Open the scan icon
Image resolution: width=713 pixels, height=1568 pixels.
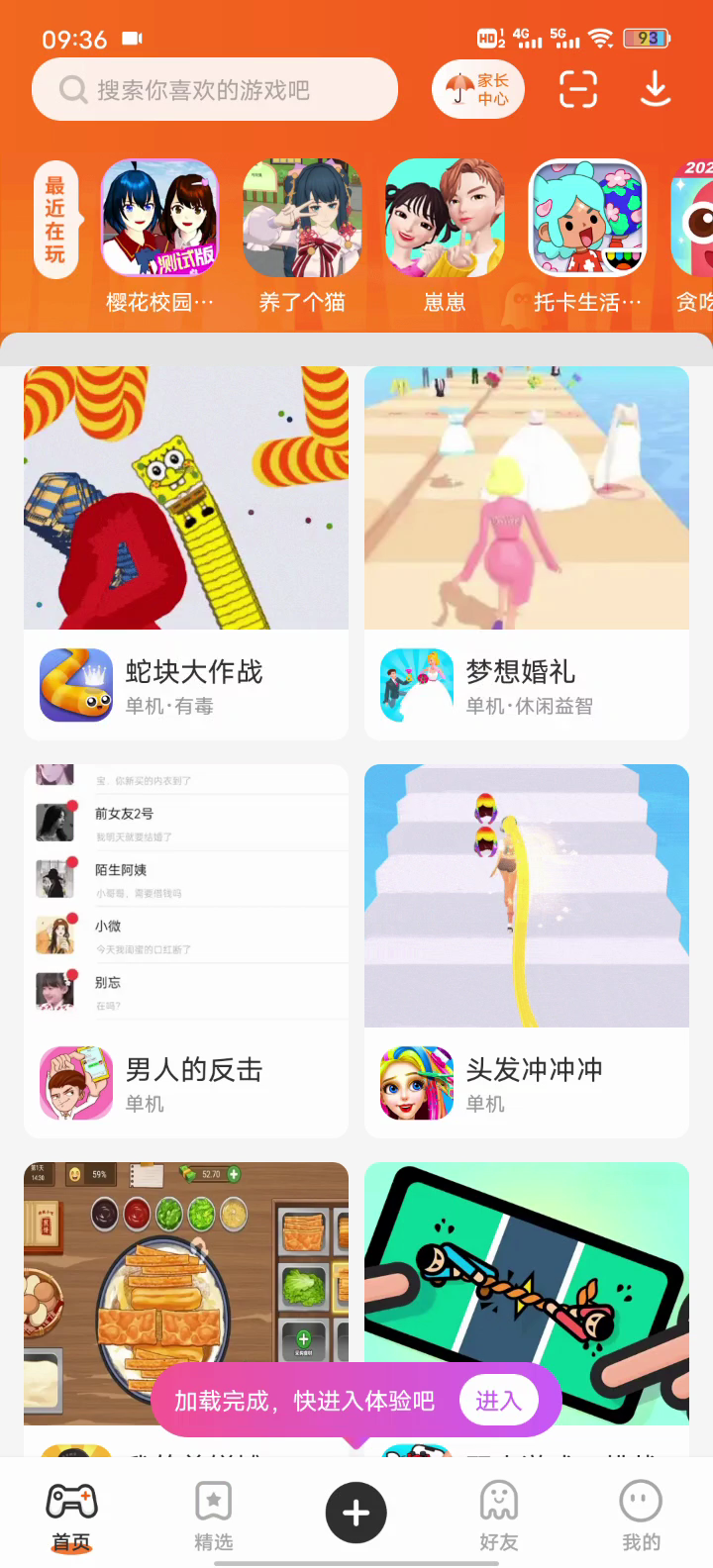[578, 90]
